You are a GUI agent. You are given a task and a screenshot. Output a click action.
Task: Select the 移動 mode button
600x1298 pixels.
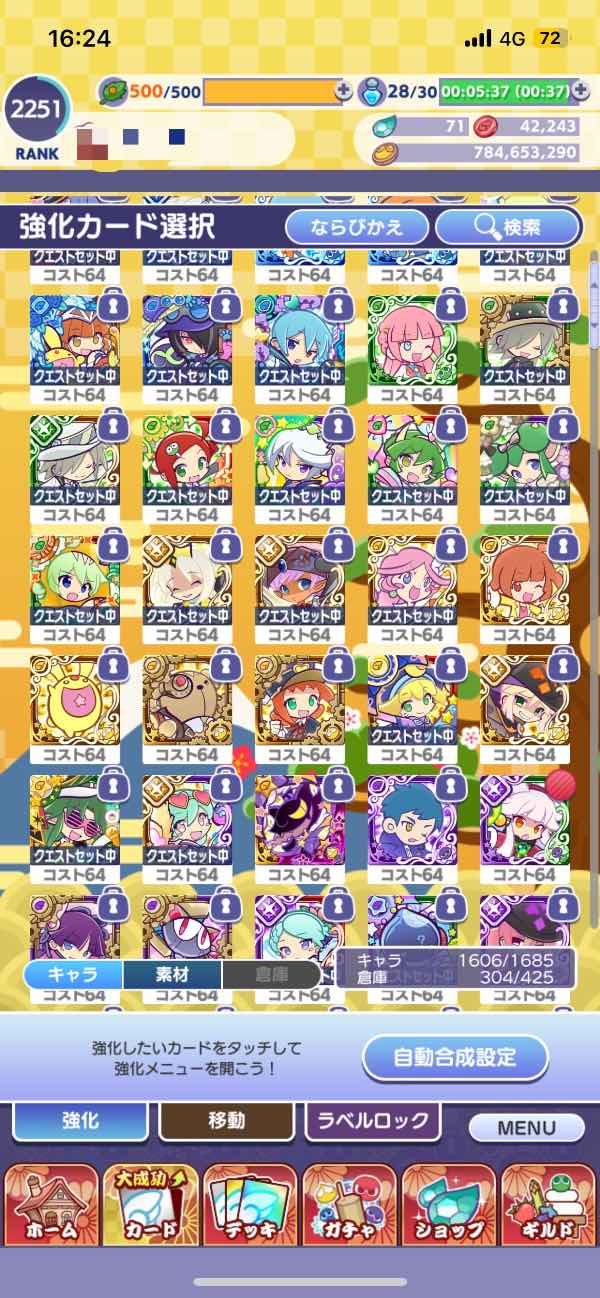point(227,1121)
